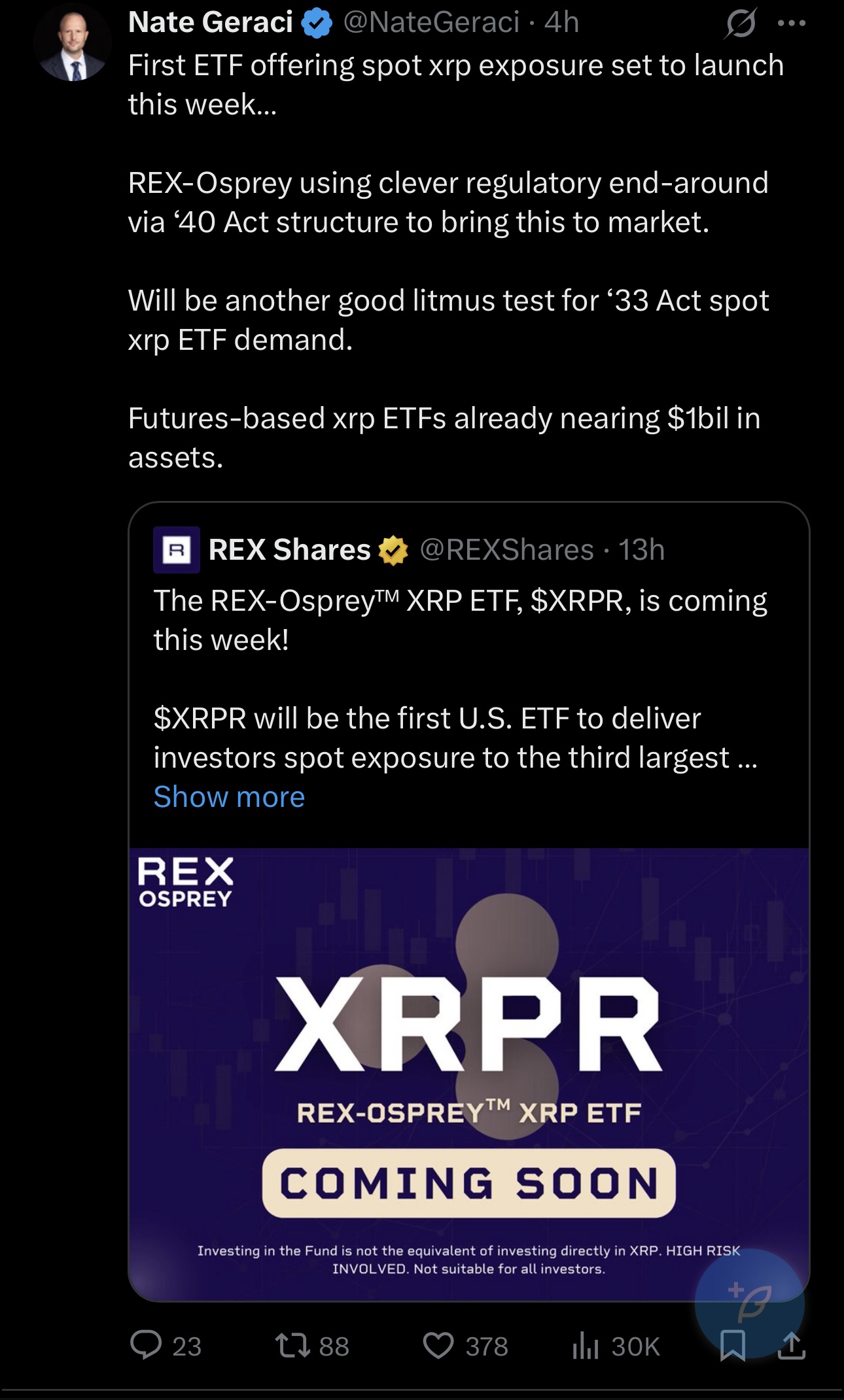Open Nate Geraci's profile picture
This screenshot has height=1400, width=844.
pyautogui.click(x=73, y=42)
